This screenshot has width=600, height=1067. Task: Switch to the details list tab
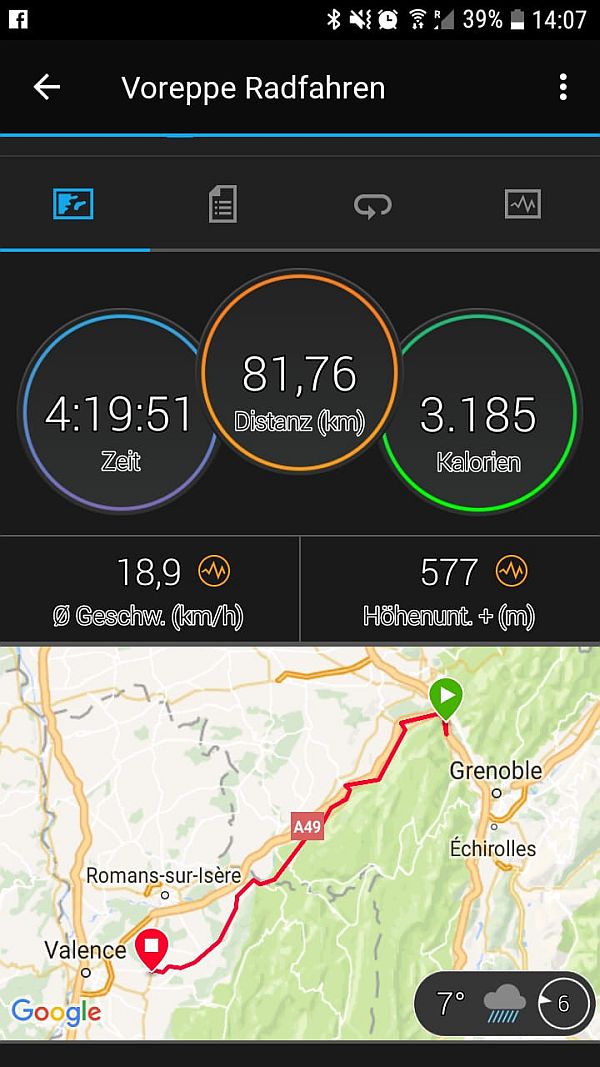(223, 204)
